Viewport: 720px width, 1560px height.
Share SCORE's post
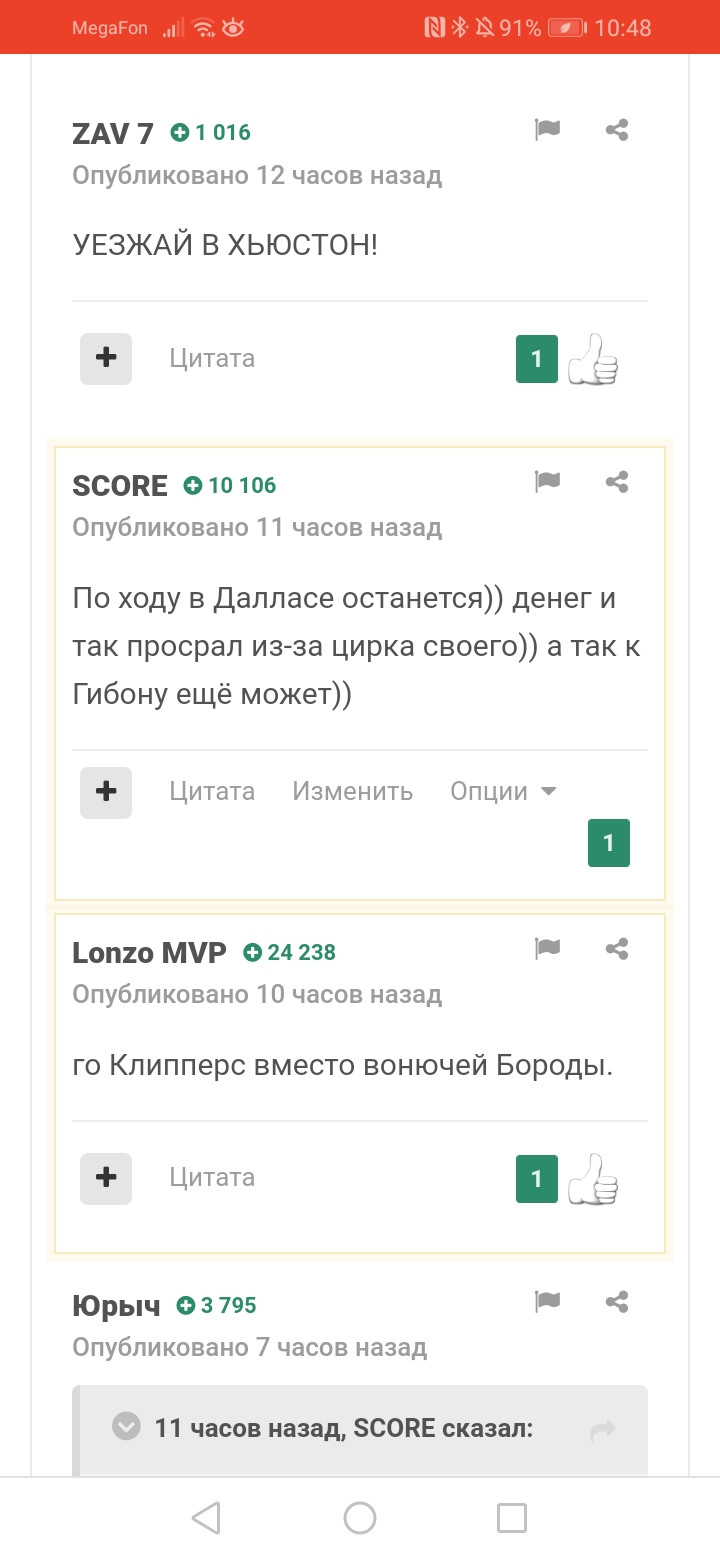[x=617, y=482]
